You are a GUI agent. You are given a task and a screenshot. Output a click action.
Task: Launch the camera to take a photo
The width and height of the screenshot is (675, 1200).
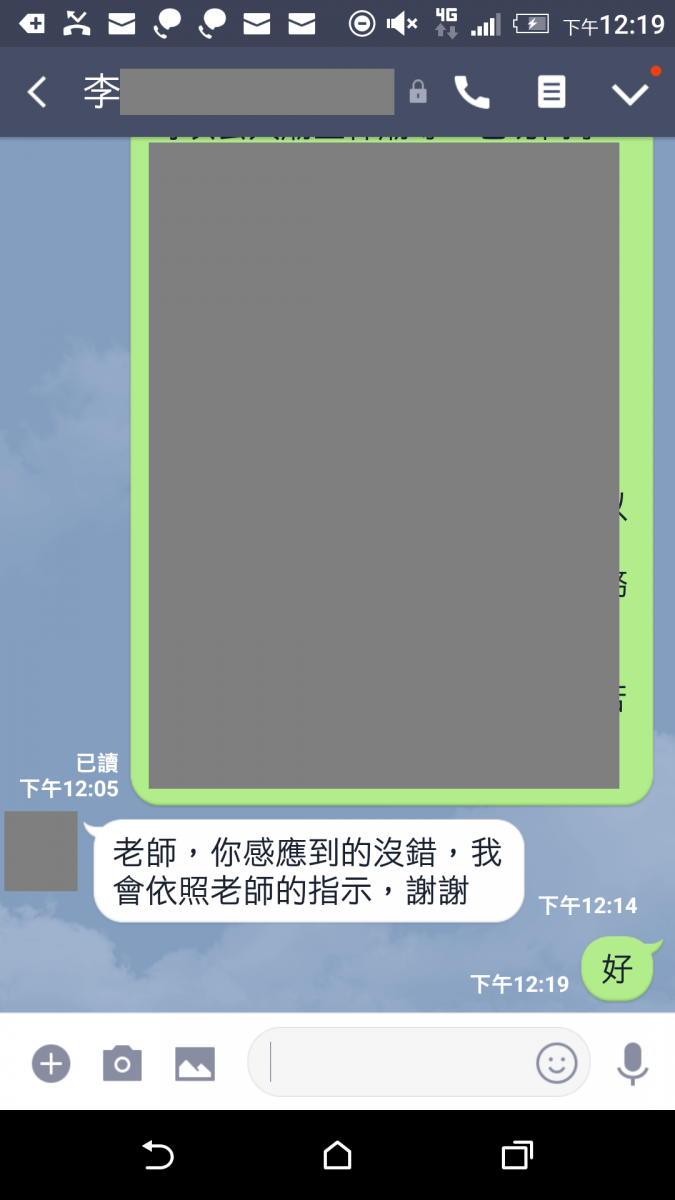point(122,1063)
